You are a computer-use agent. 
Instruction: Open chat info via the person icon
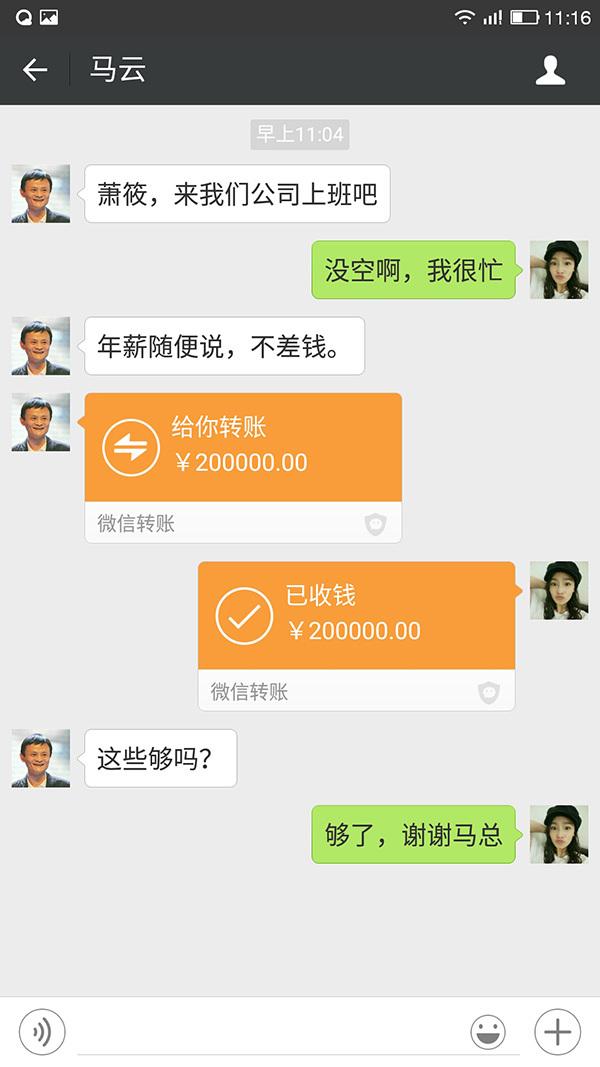pos(551,69)
